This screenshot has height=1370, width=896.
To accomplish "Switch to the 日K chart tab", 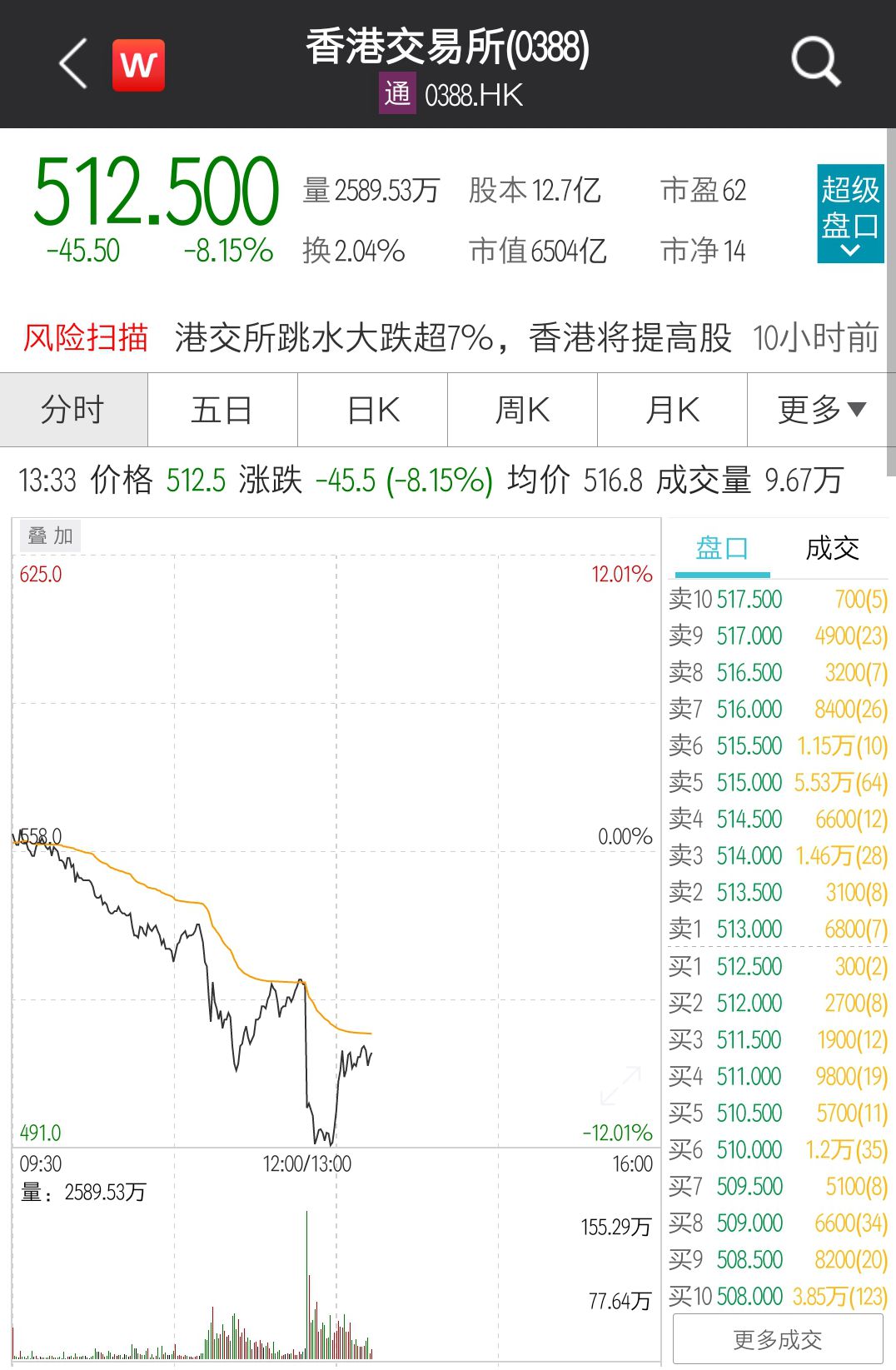I will (372, 410).
